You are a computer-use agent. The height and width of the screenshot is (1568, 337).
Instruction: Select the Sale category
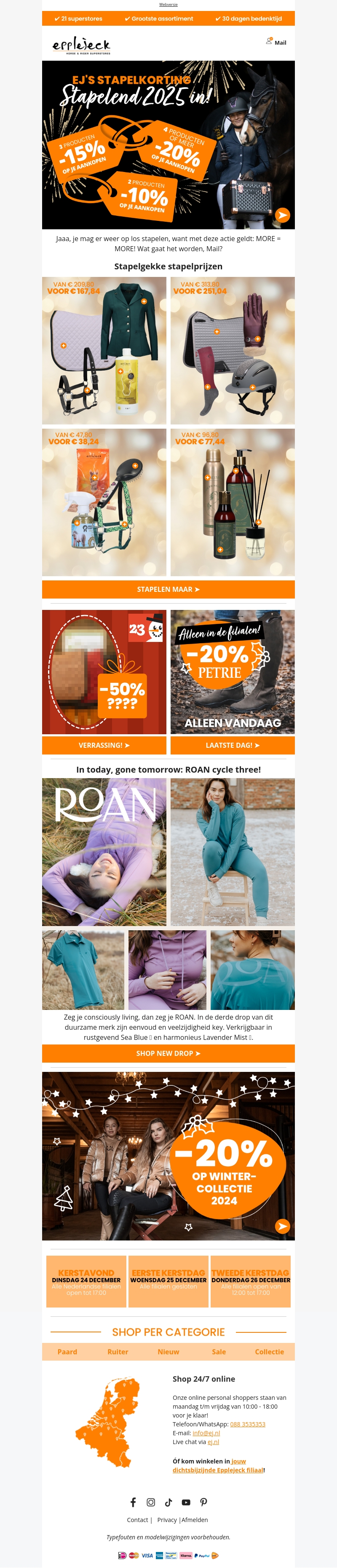pyautogui.click(x=219, y=1352)
